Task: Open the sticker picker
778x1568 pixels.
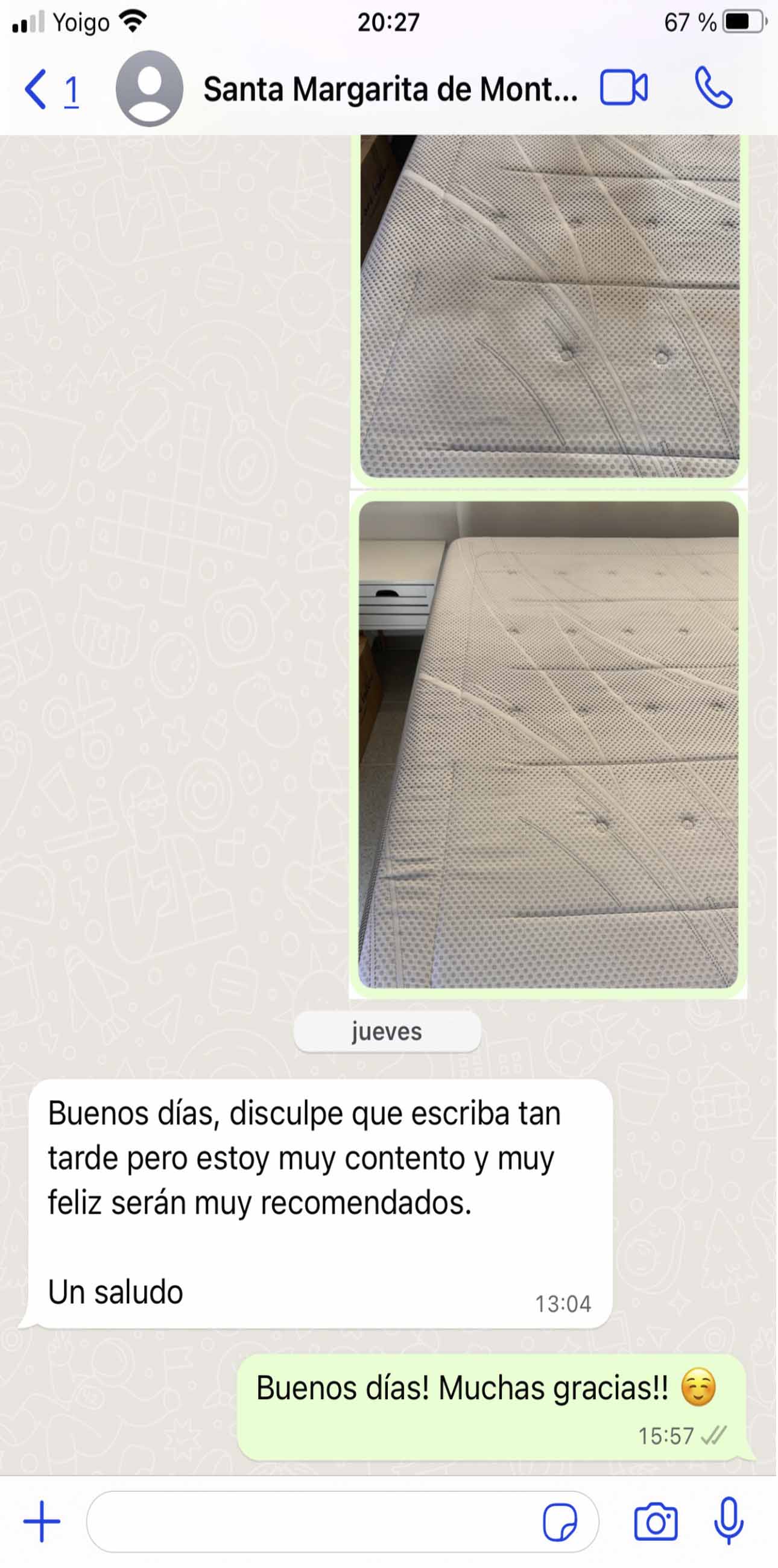Action: [x=560, y=1522]
